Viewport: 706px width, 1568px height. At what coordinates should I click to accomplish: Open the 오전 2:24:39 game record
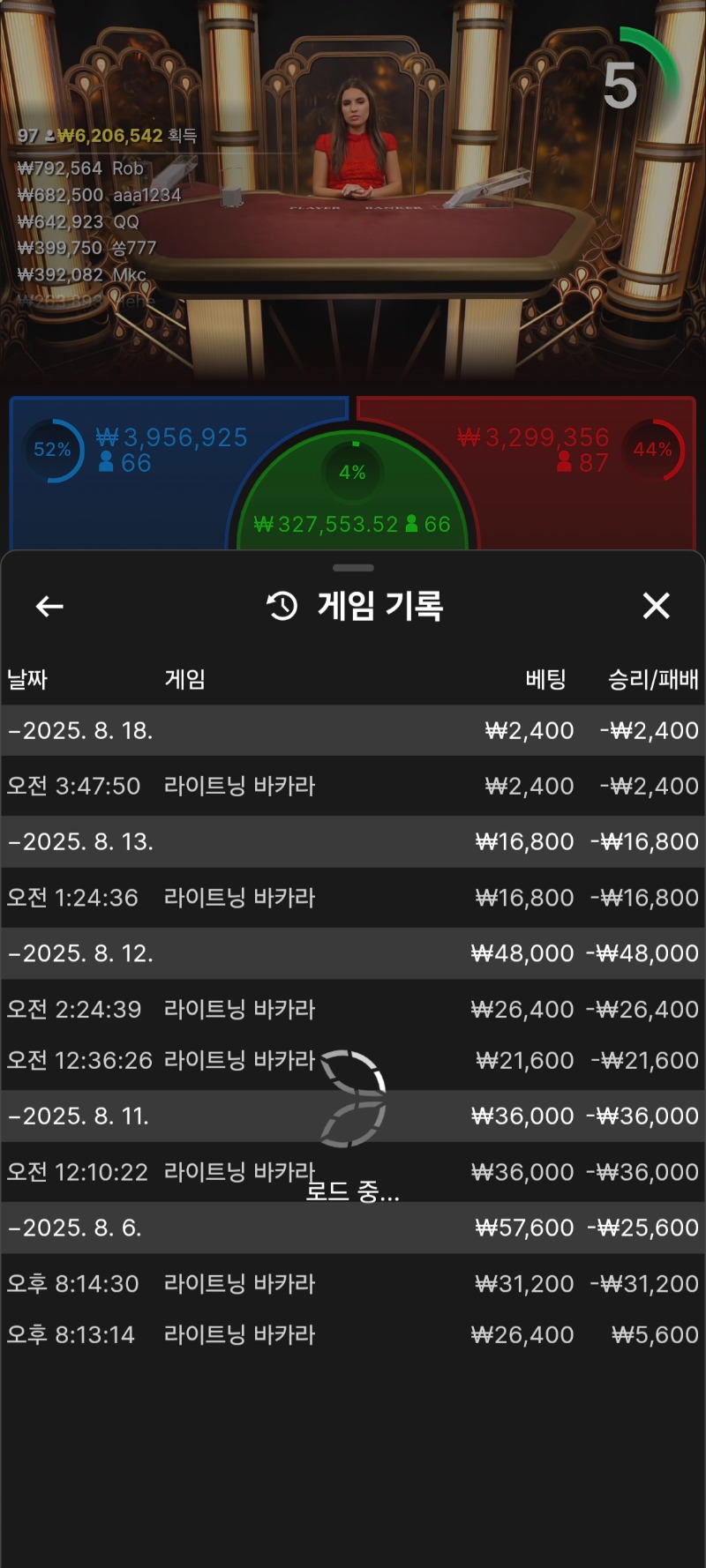click(353, 1009)
